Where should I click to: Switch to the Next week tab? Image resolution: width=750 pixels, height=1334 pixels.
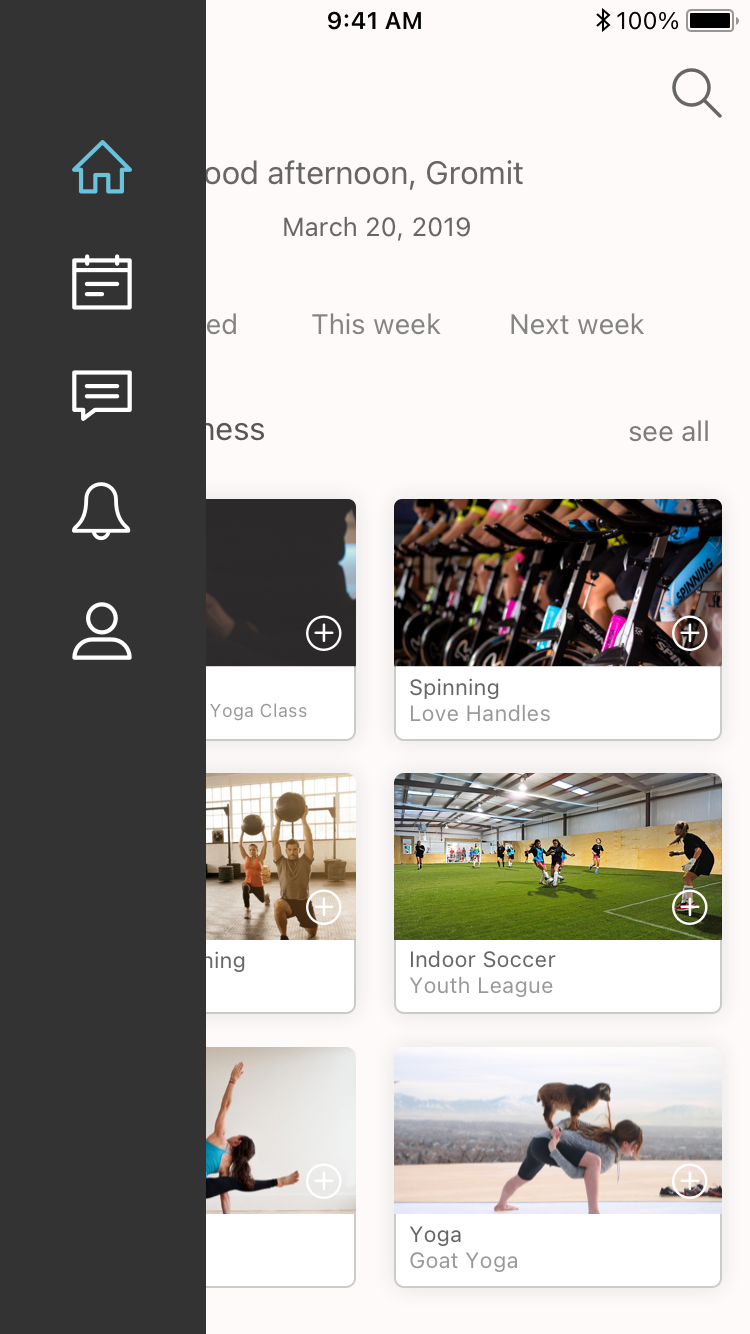pyautogui.click(x=577, y=325)
